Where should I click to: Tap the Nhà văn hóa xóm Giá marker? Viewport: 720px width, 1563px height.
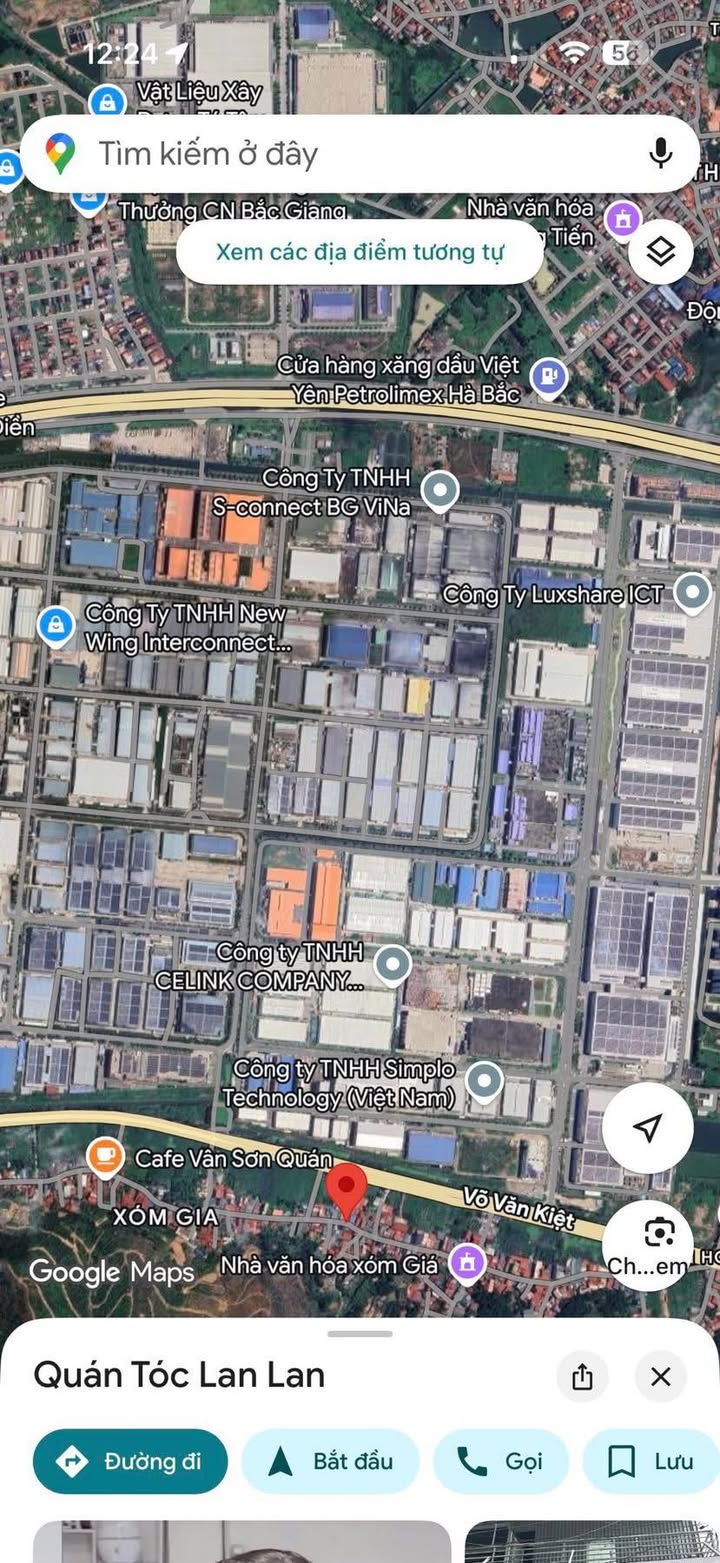466,1263
